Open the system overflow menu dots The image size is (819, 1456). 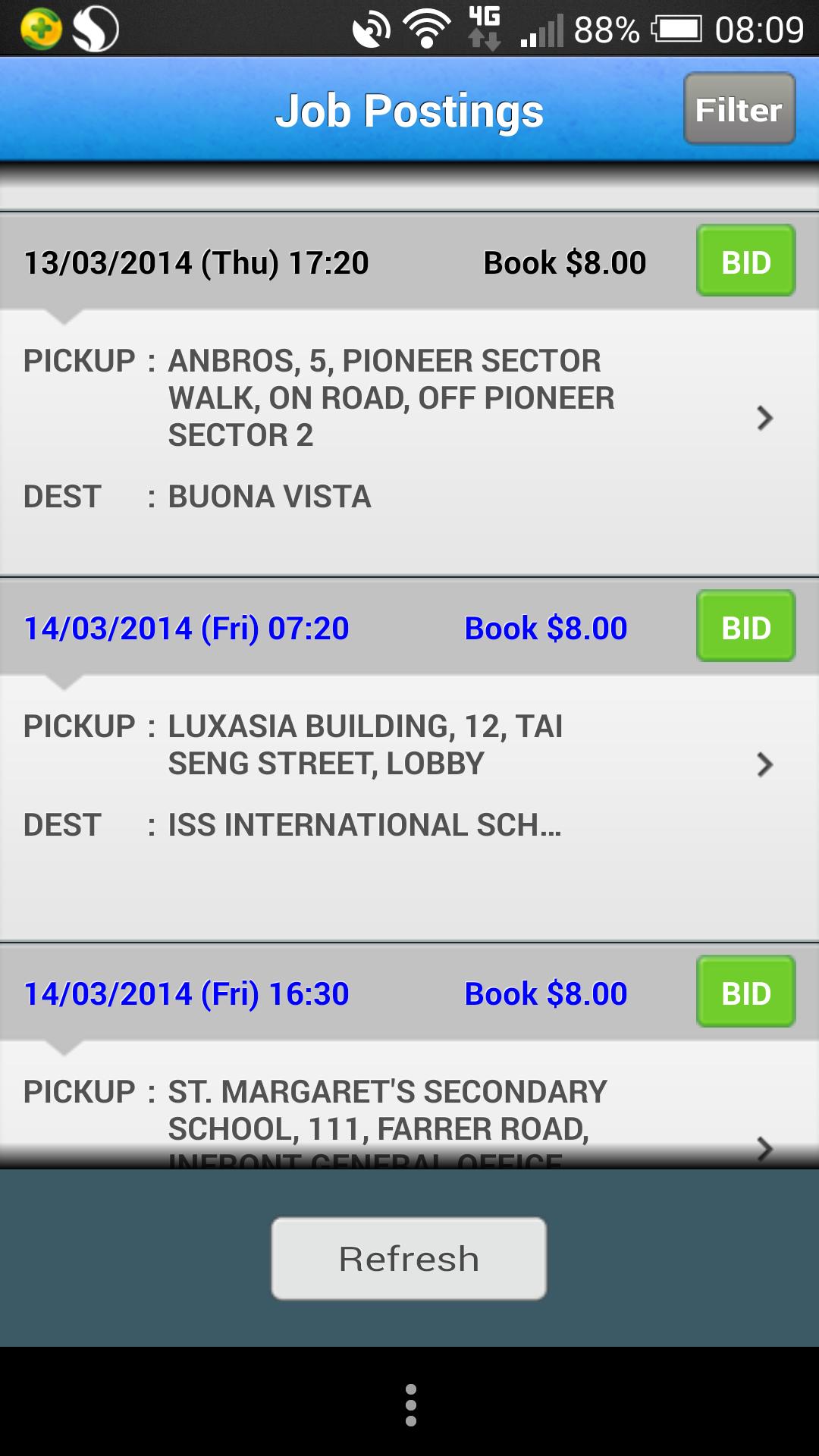coord(410,1404)
